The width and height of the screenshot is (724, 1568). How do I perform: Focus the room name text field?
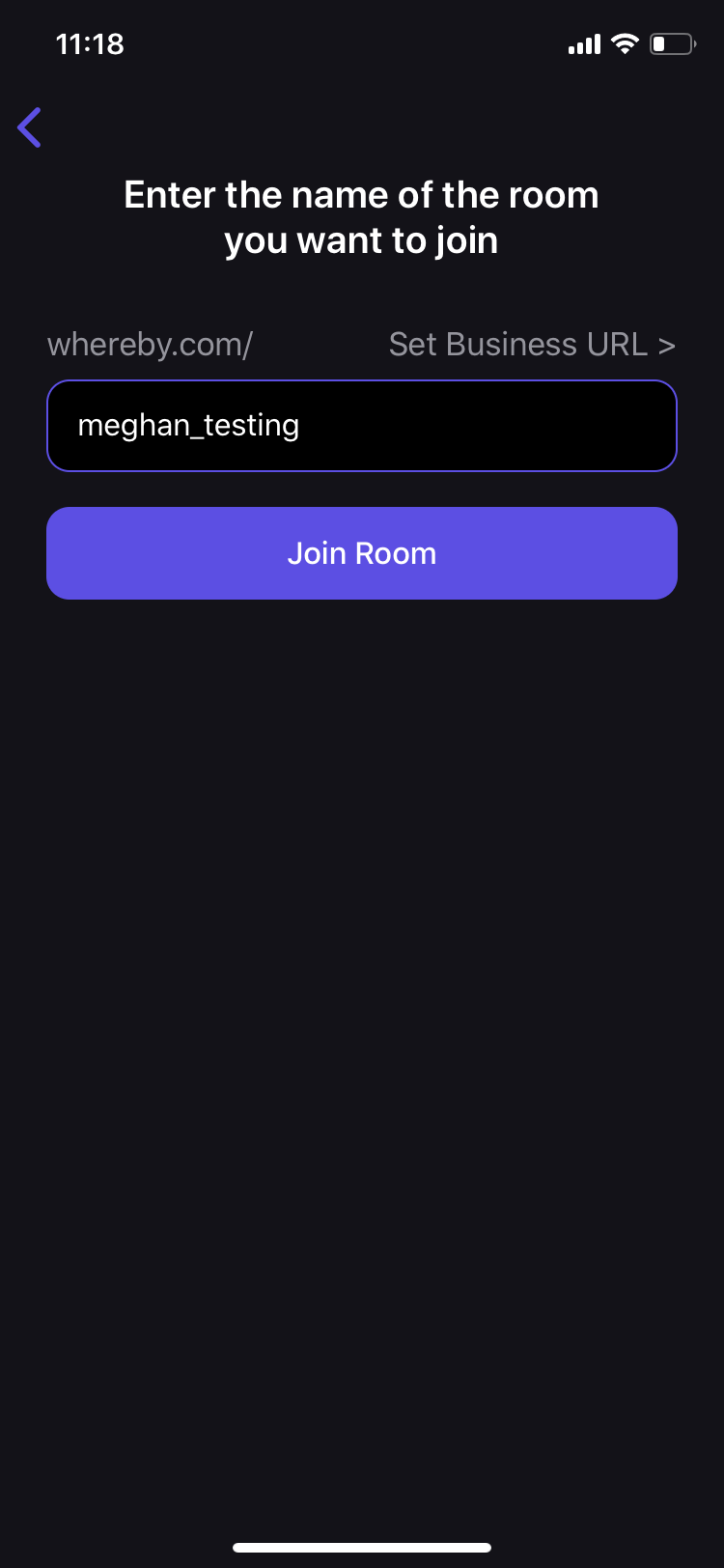(x=362, y=426)
